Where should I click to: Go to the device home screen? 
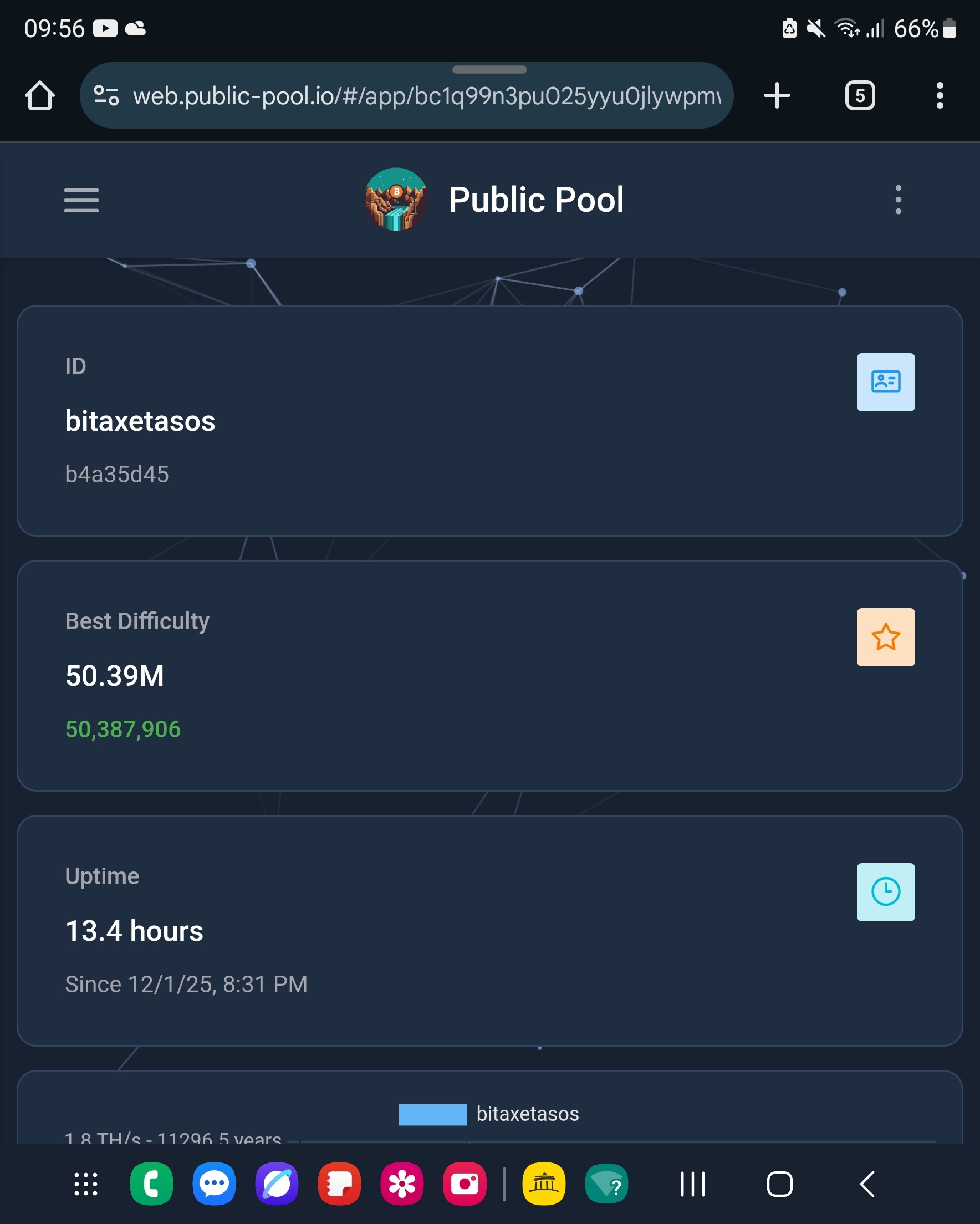(779, 1185)
